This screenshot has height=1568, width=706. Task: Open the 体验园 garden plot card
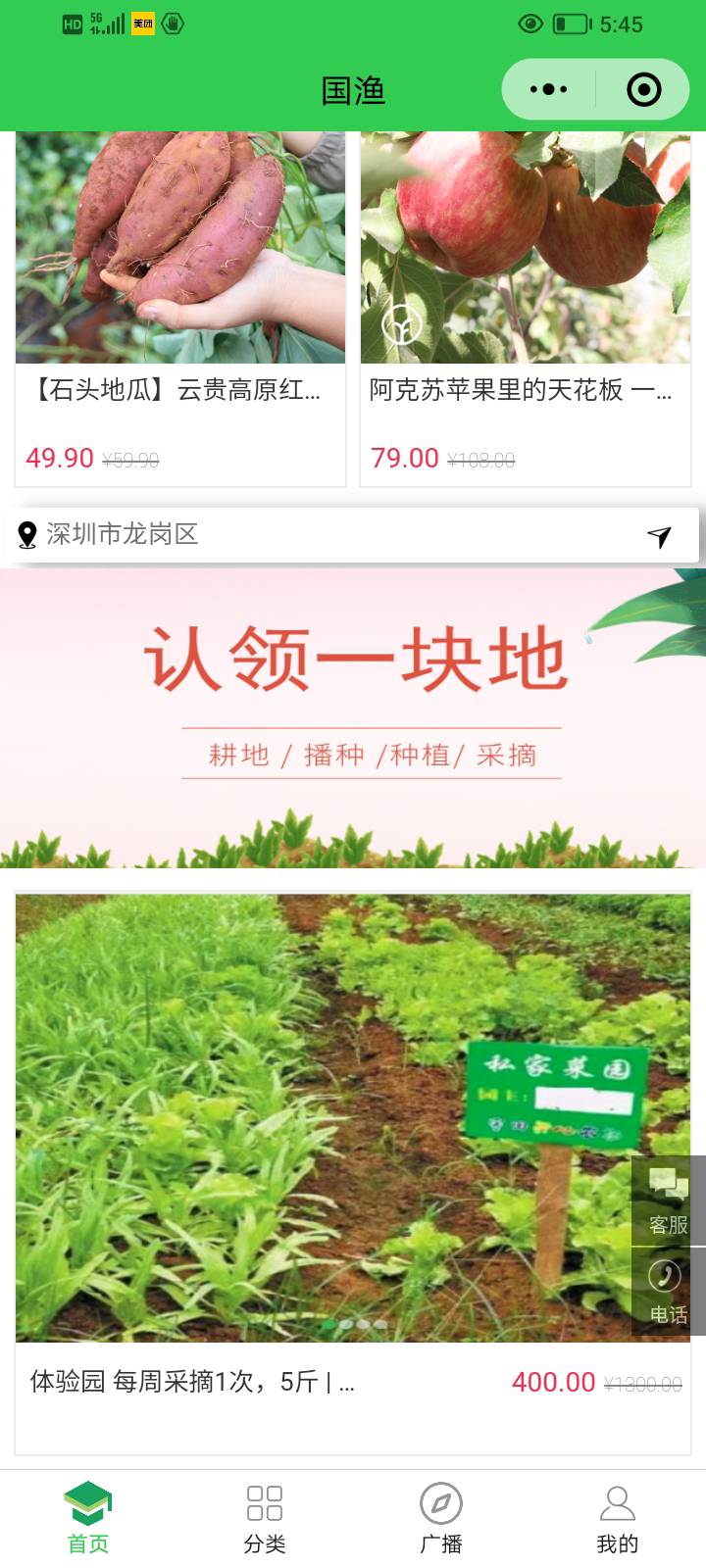(353, 1172)
